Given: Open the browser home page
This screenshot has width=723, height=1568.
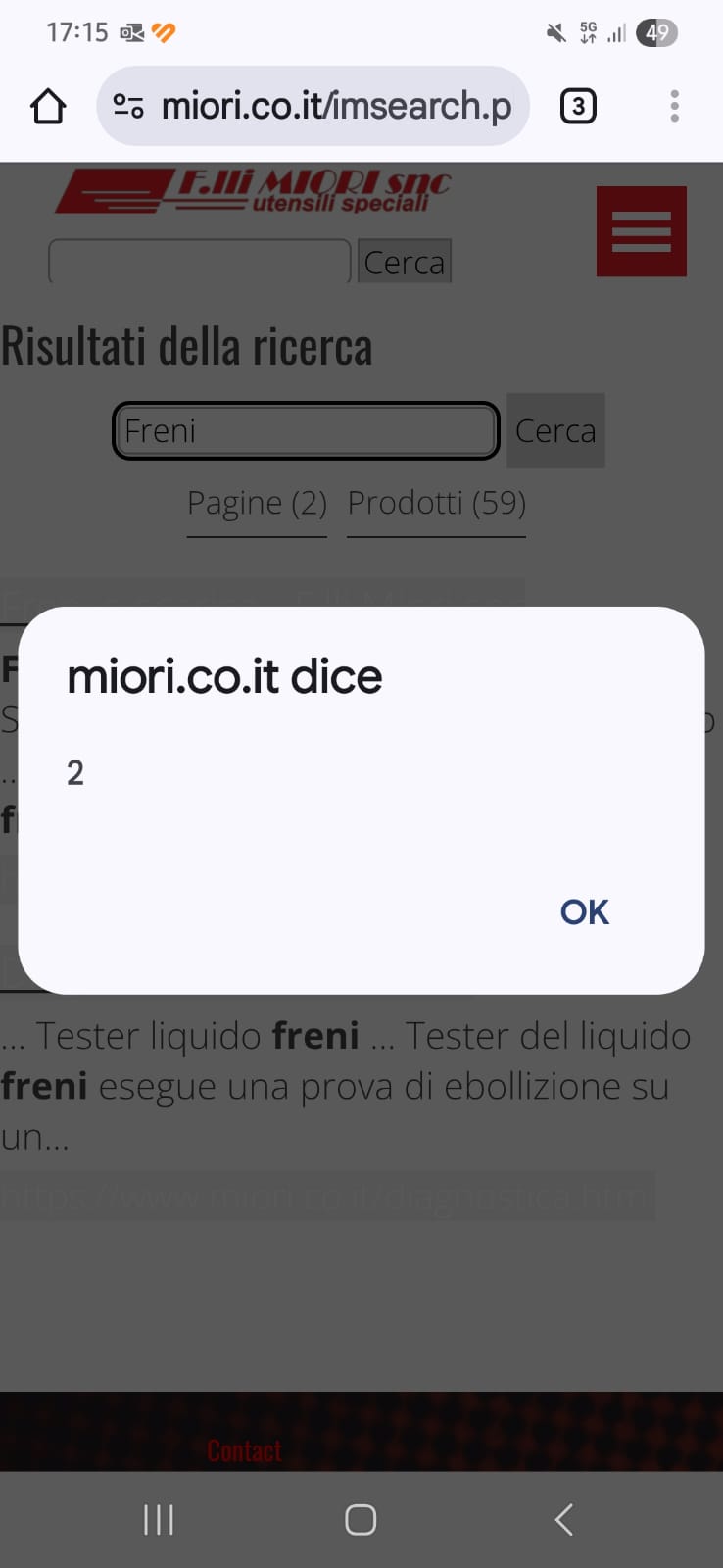Looking at the screenshot, I should pos(48,106).
